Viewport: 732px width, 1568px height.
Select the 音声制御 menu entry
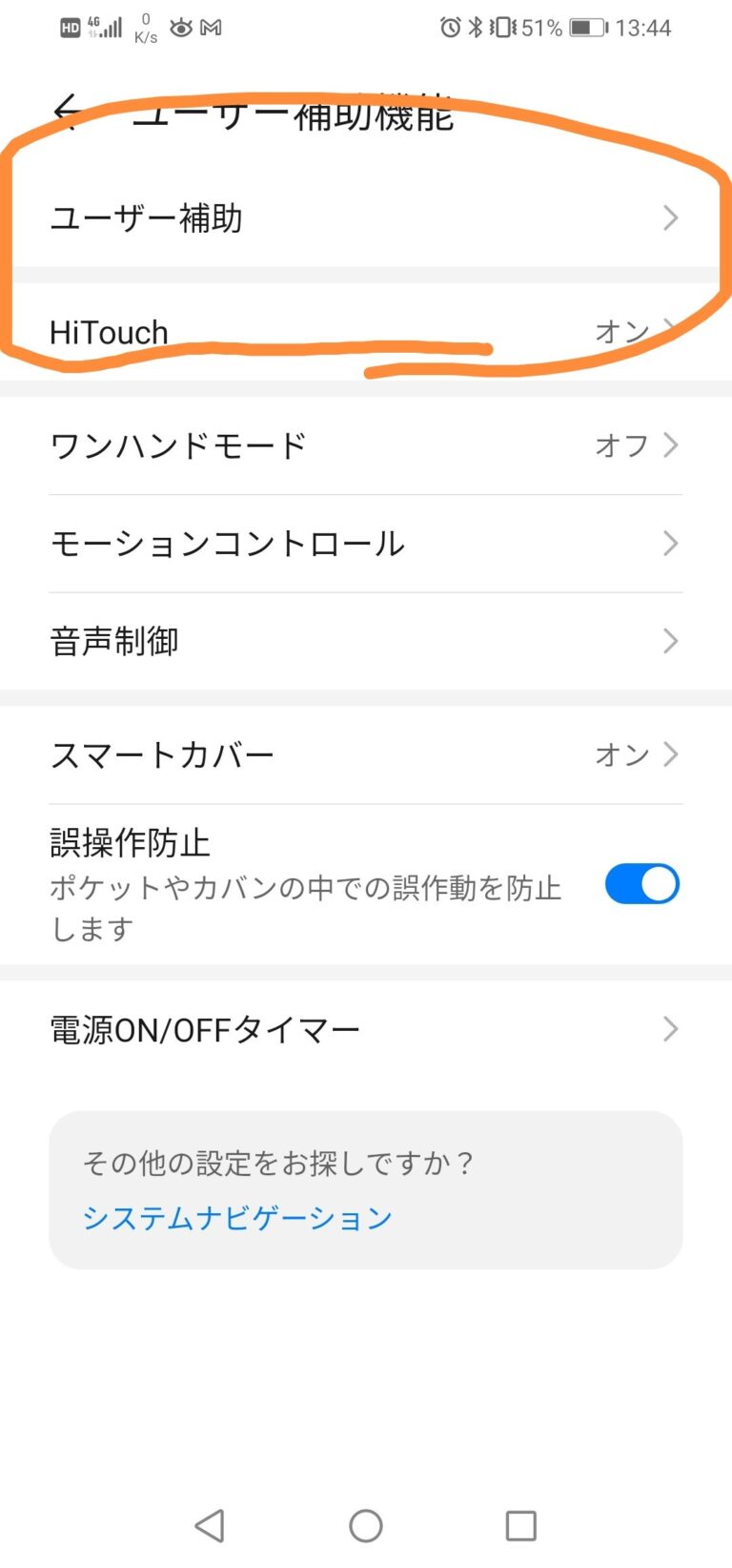(x=366, y=641)
